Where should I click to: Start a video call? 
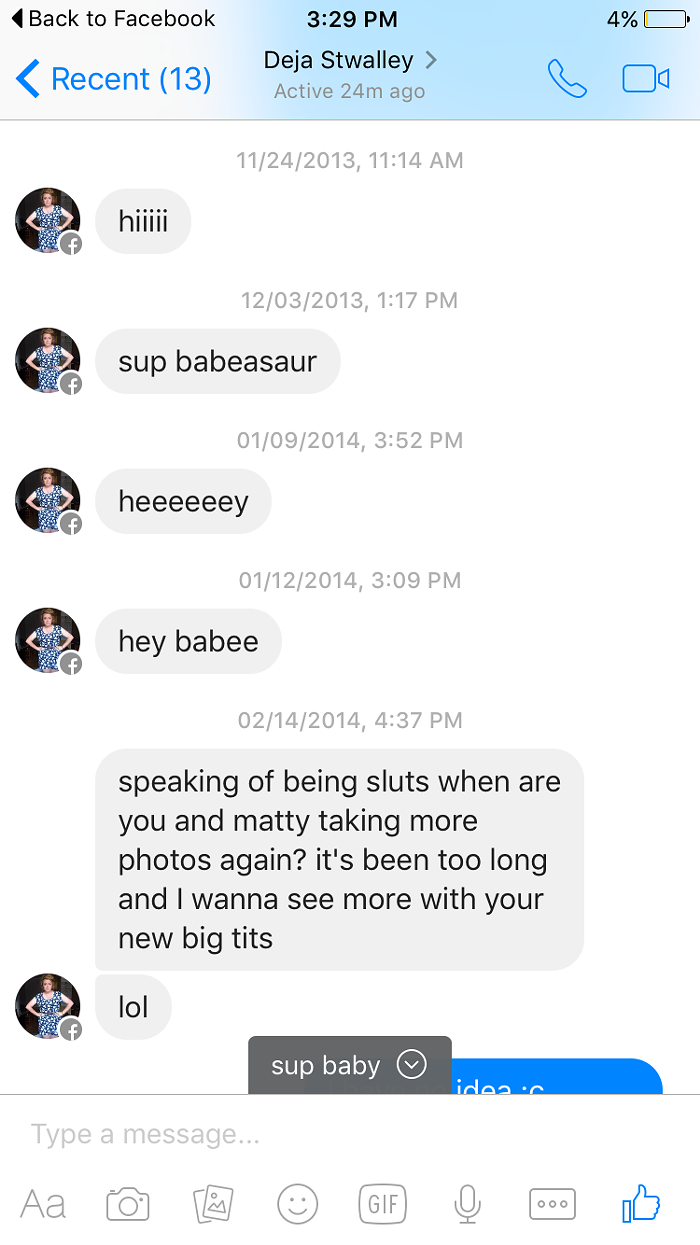646,79
